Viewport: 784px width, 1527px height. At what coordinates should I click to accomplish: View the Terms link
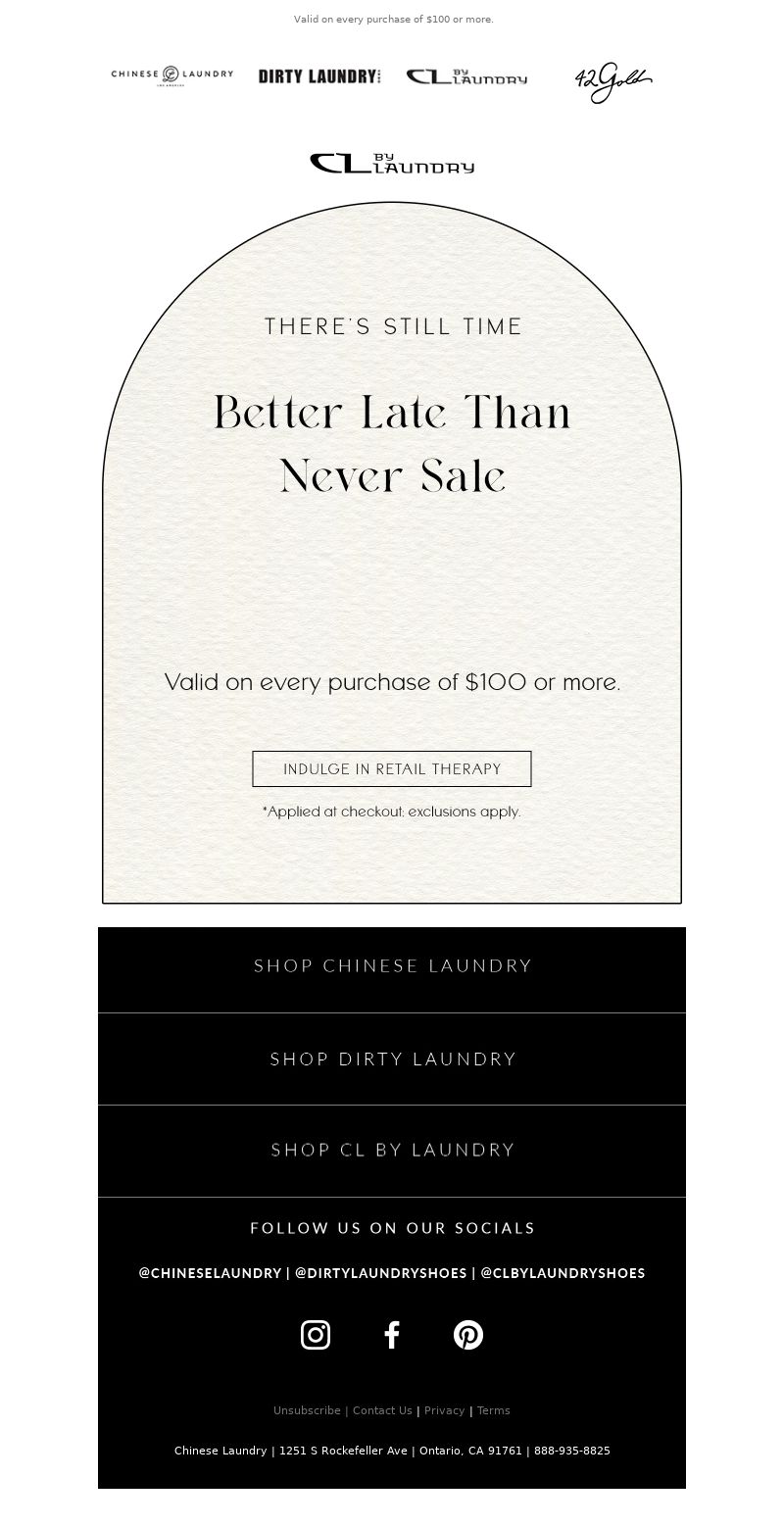[494, 1411]
